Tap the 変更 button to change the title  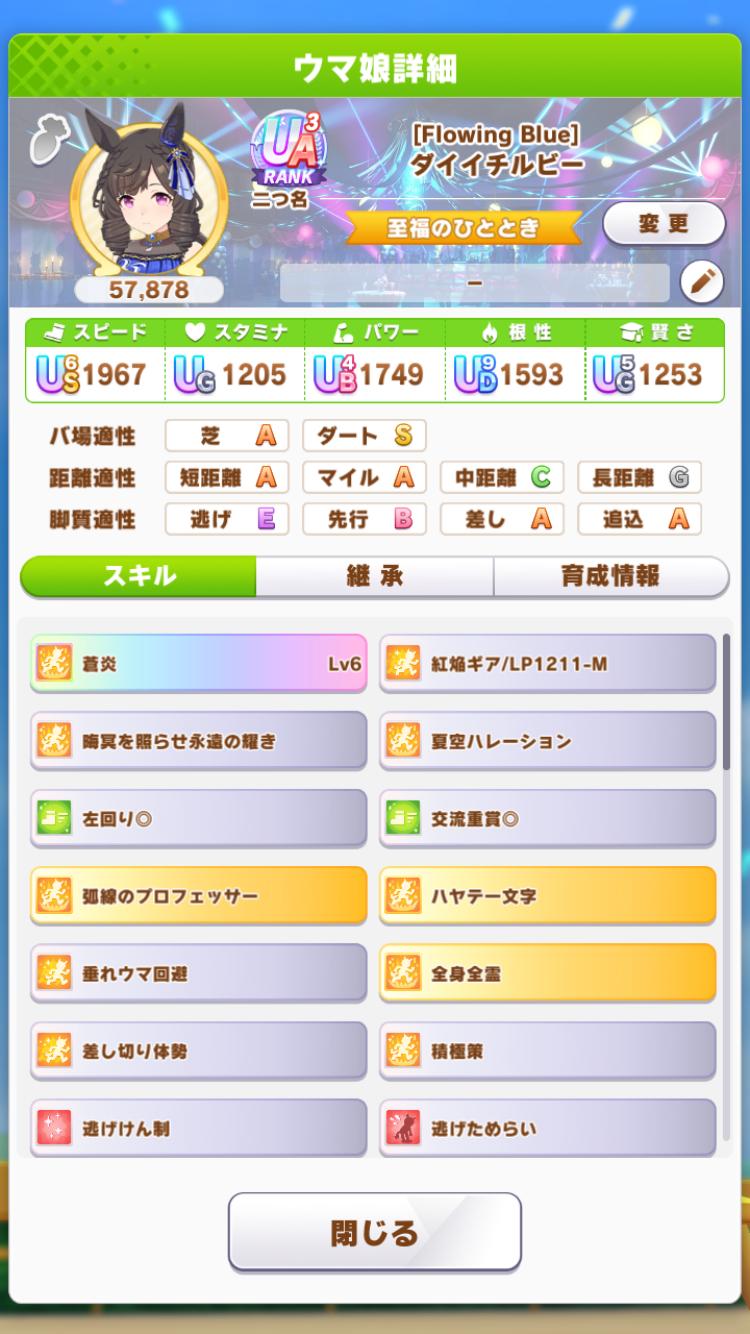[x=664, y=224]
